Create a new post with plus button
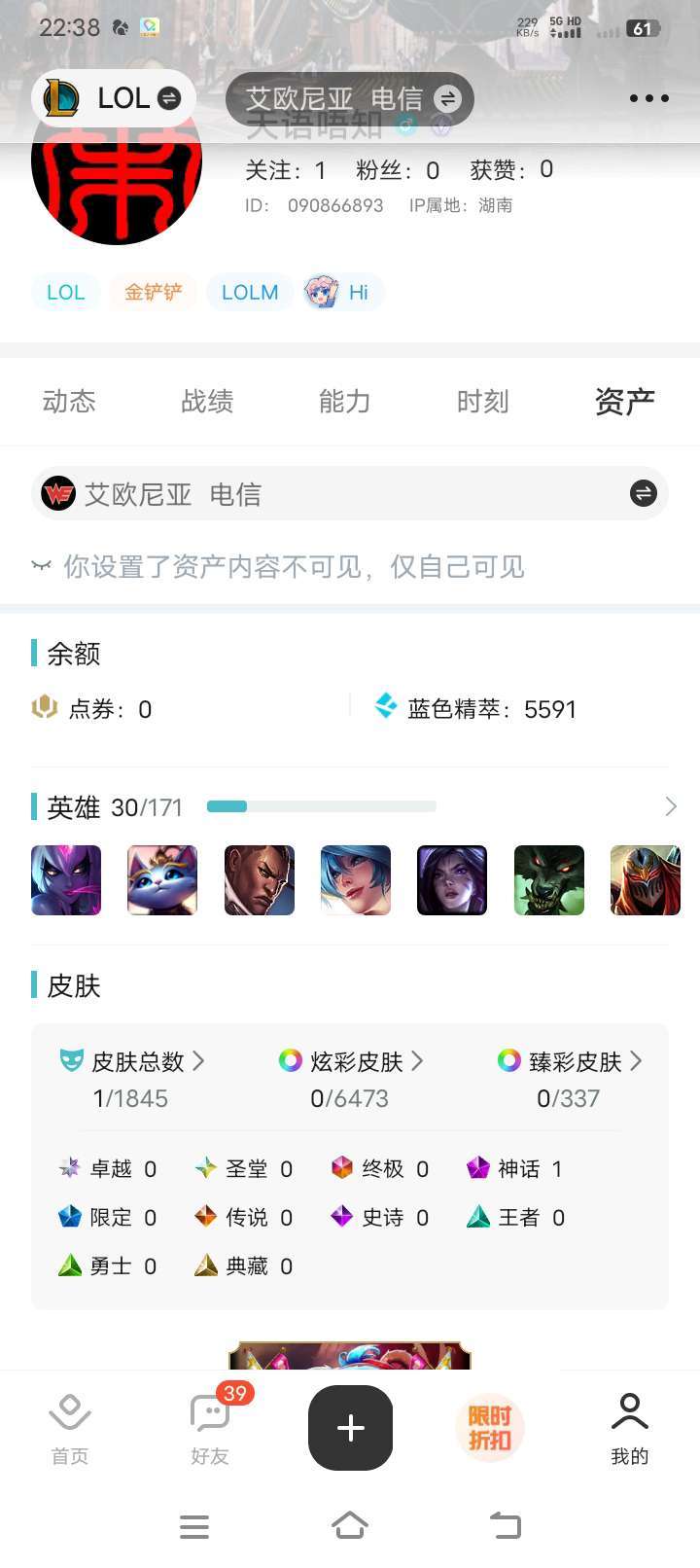 (x=350, y=1427)
